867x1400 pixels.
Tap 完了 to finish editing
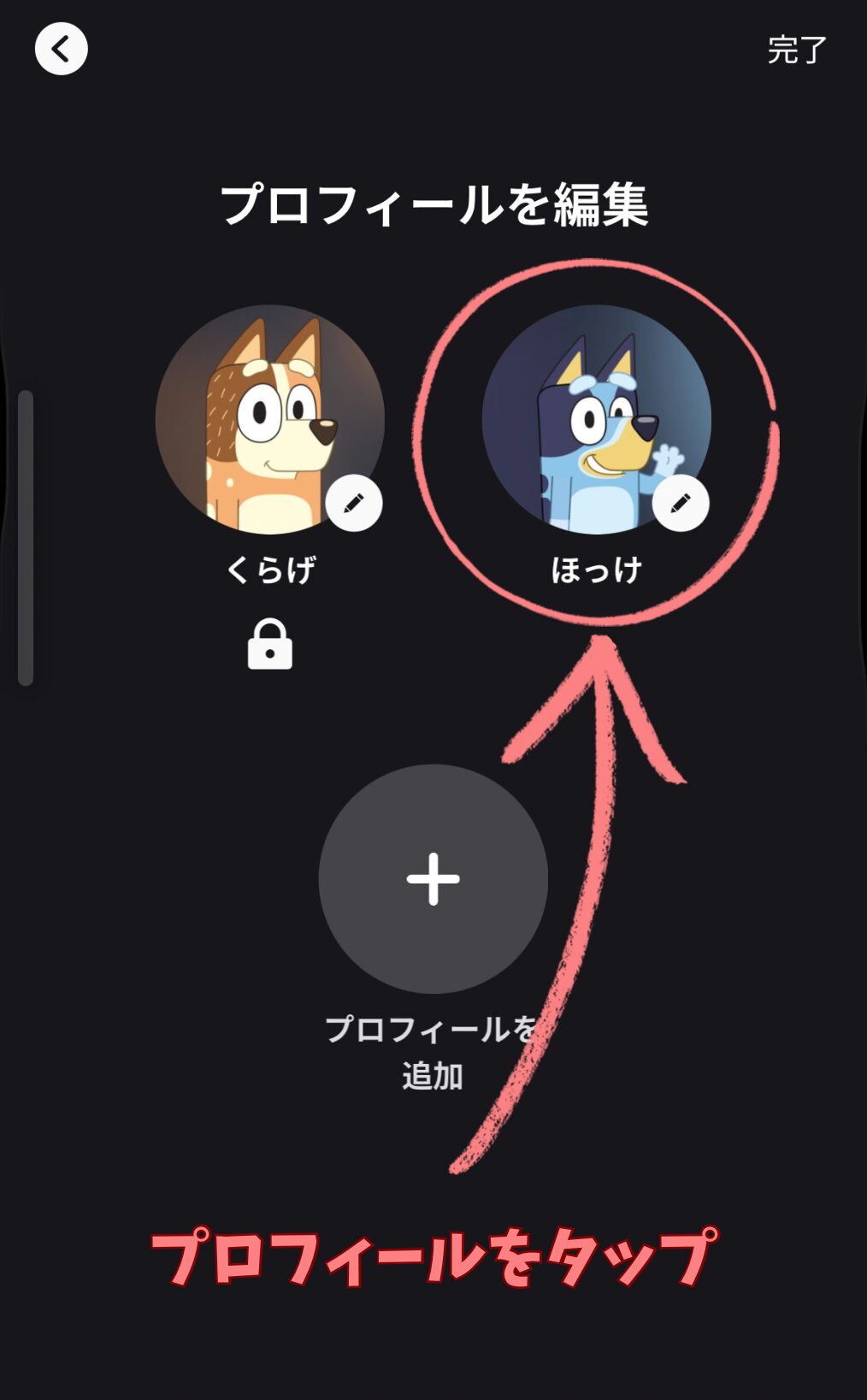point(796,50)
